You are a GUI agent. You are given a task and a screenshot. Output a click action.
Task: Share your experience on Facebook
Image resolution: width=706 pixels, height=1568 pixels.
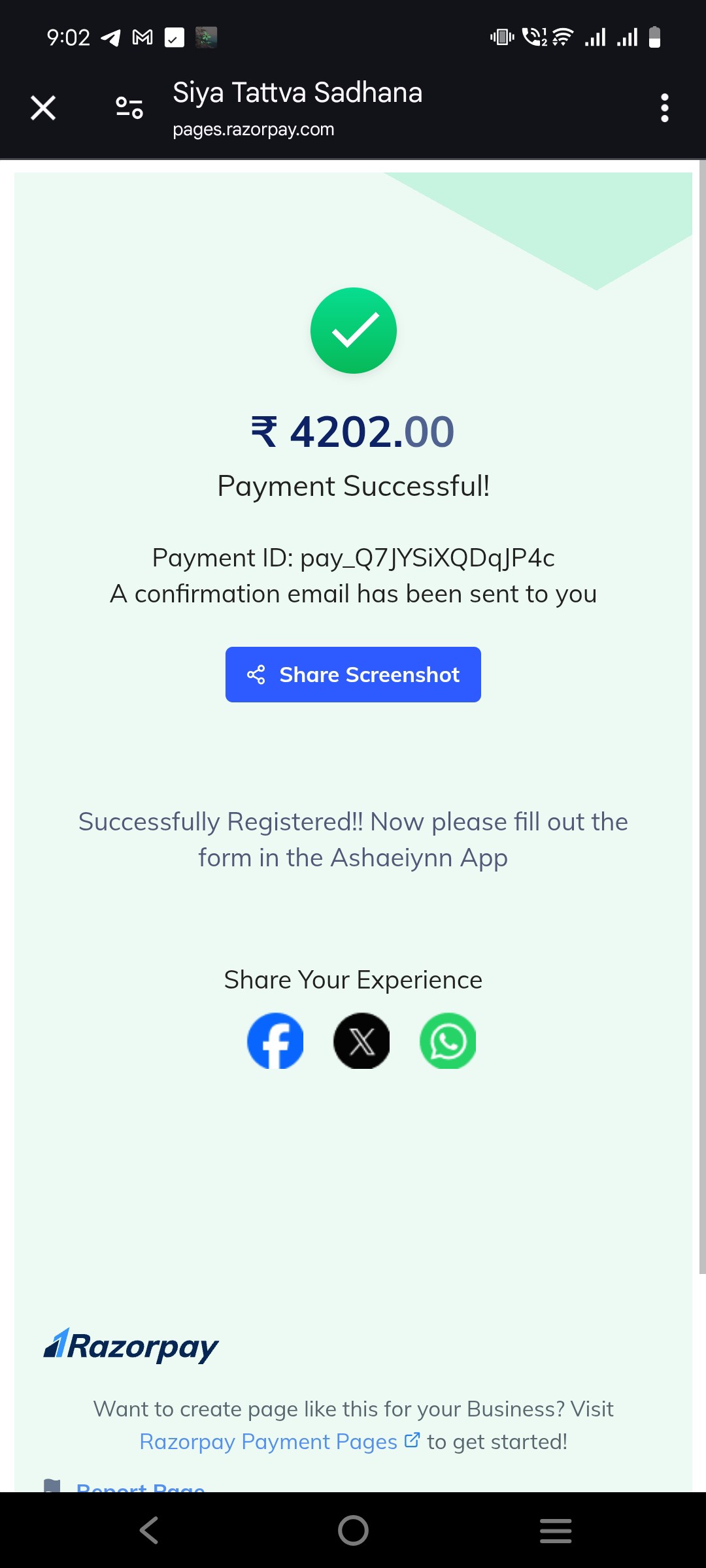(x=275, y=1041)
